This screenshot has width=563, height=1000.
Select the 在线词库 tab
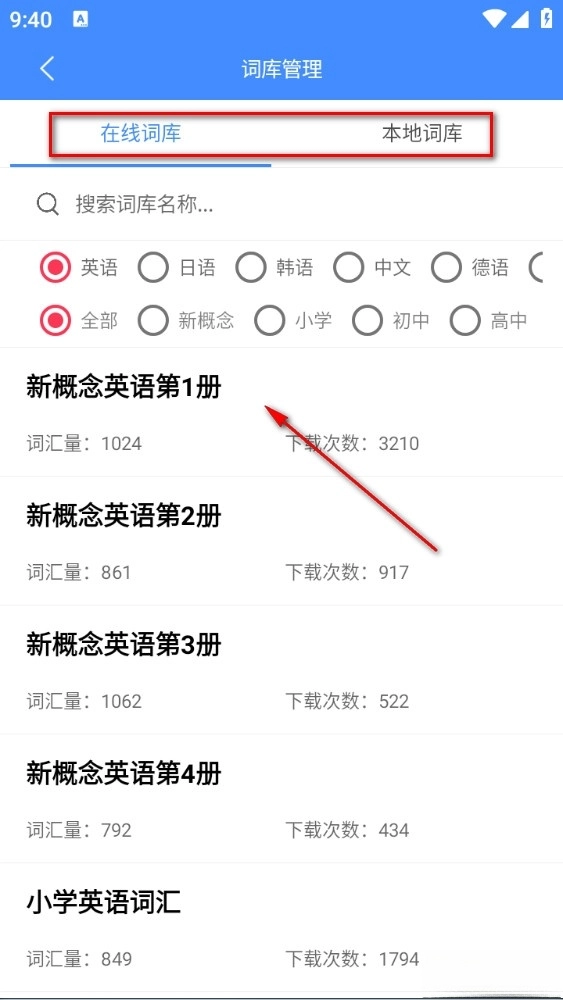pyautogui.click(x=141, y=133)
